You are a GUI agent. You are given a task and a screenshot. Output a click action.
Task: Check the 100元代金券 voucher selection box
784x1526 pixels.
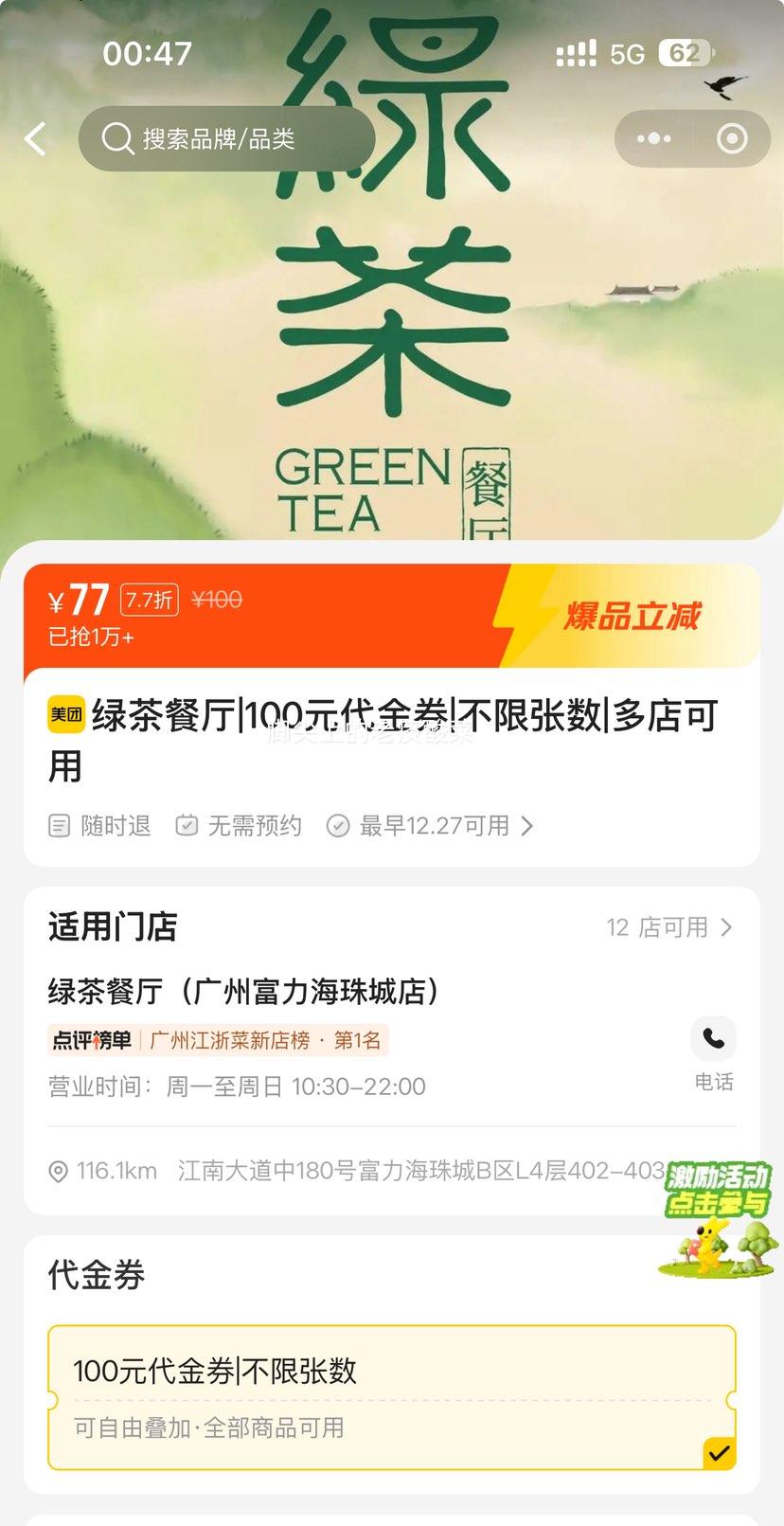coord(719,1452)
